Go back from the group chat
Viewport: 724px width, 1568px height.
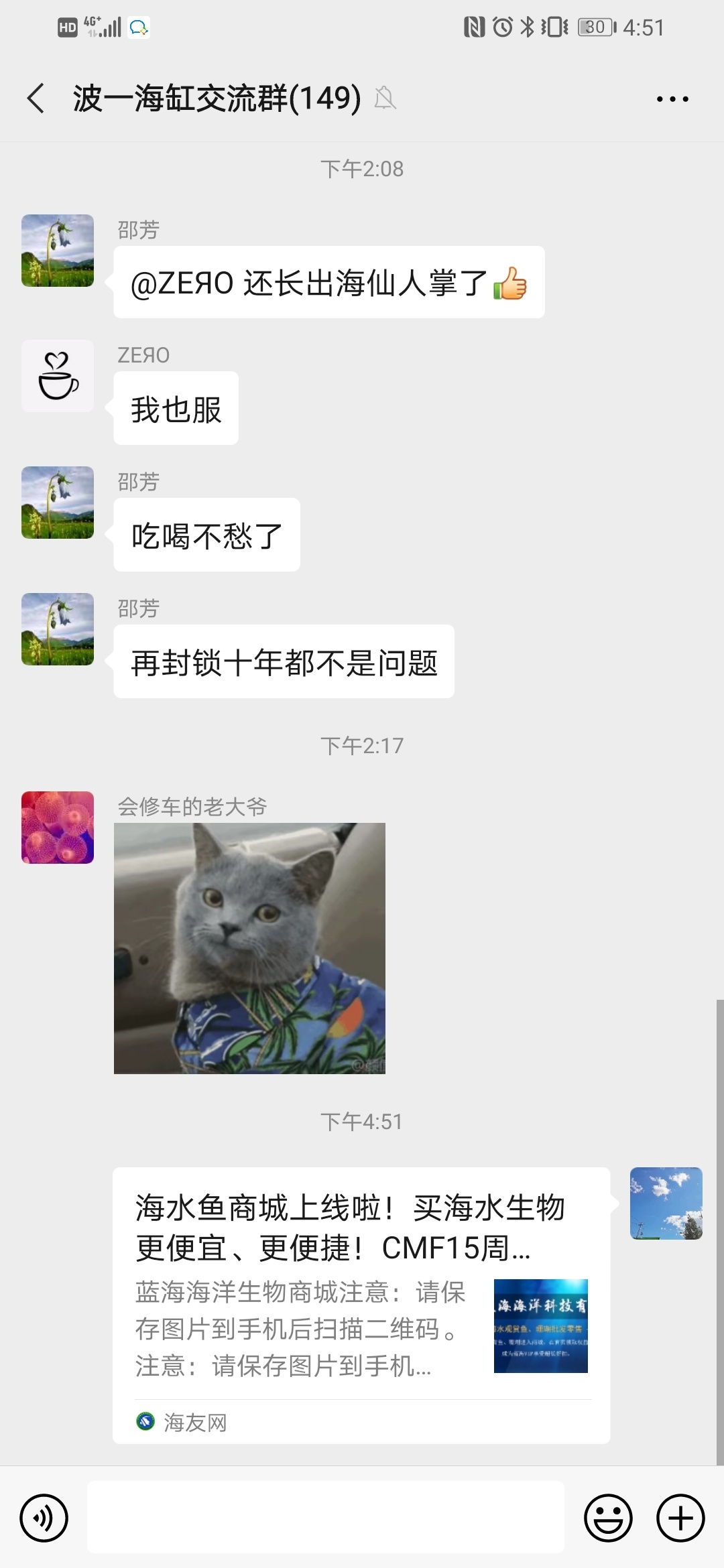coord(36,99)
